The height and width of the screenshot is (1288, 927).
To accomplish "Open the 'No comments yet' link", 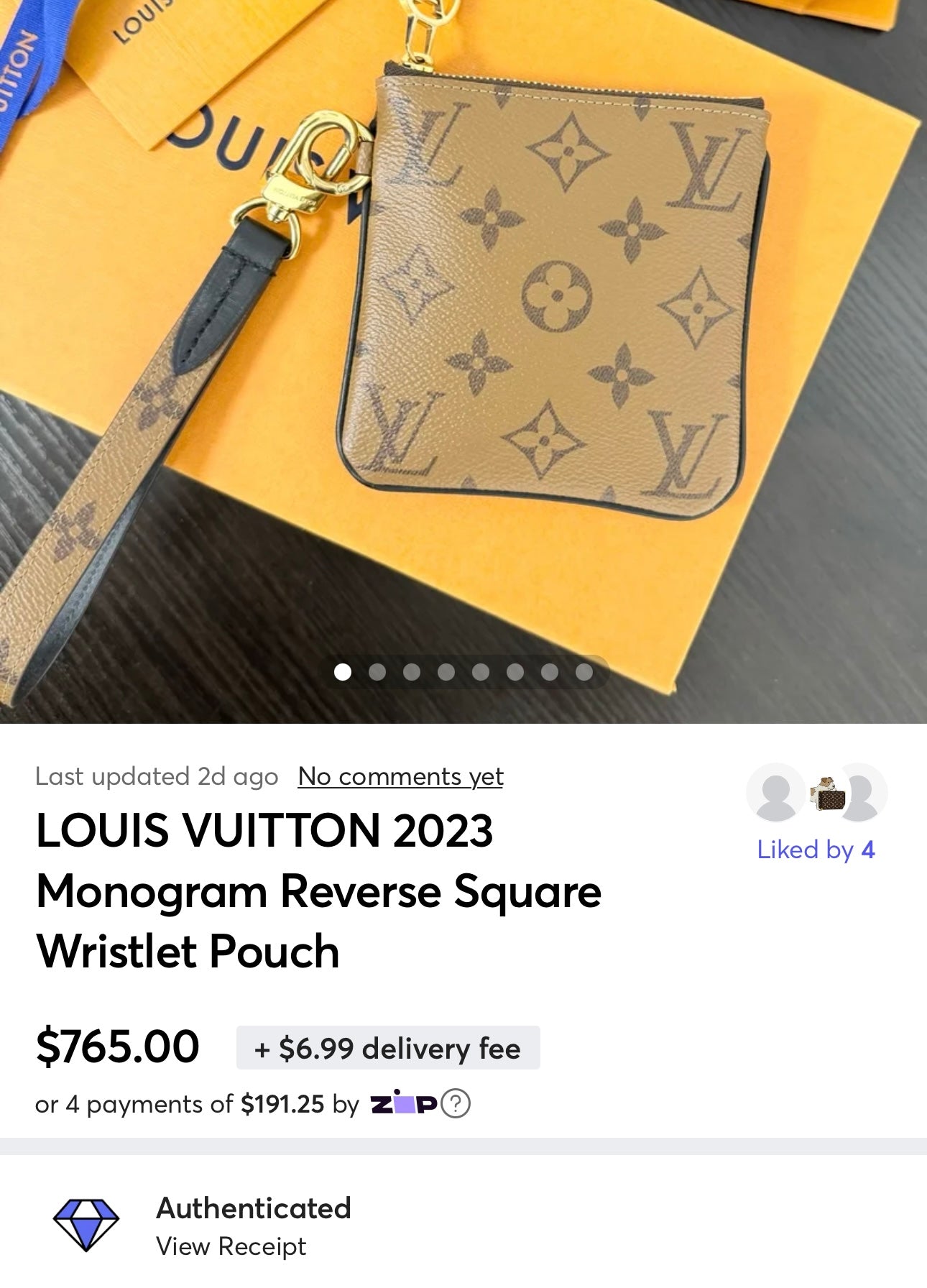I will click(400, 776).
